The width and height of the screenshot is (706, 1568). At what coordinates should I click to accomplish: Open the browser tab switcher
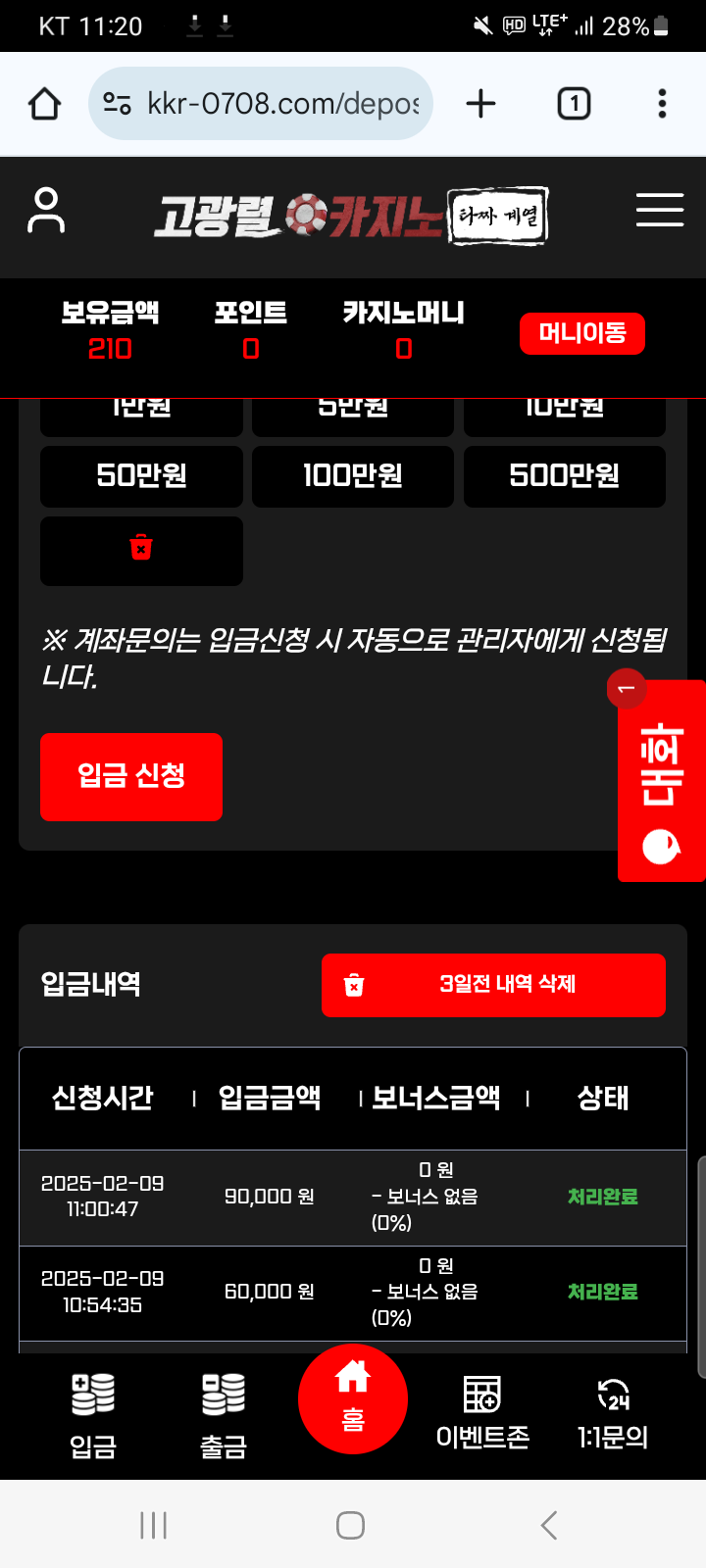pos(574,104)
